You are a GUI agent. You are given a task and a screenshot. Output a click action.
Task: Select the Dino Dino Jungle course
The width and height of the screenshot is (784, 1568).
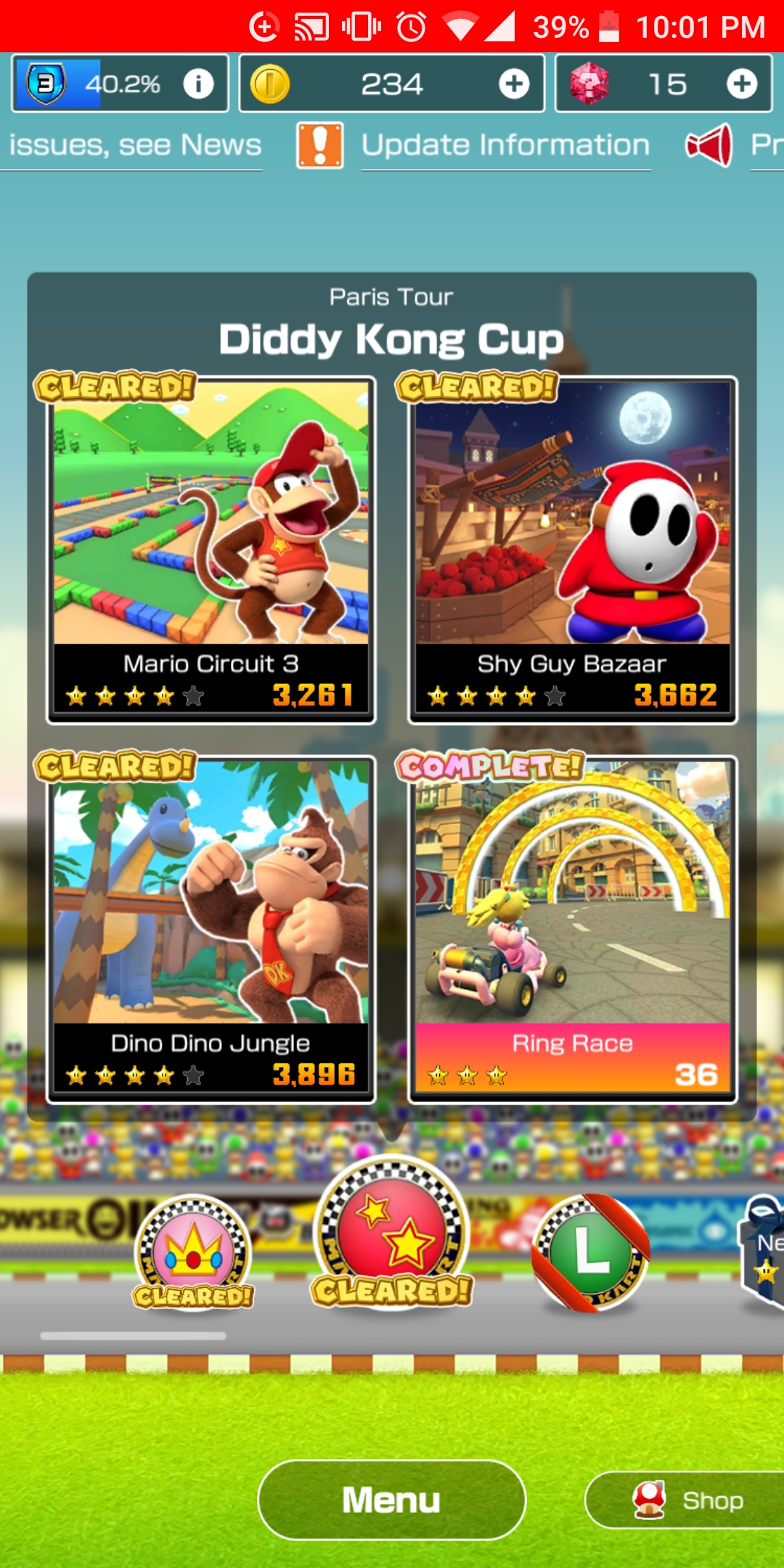(211, 929)
